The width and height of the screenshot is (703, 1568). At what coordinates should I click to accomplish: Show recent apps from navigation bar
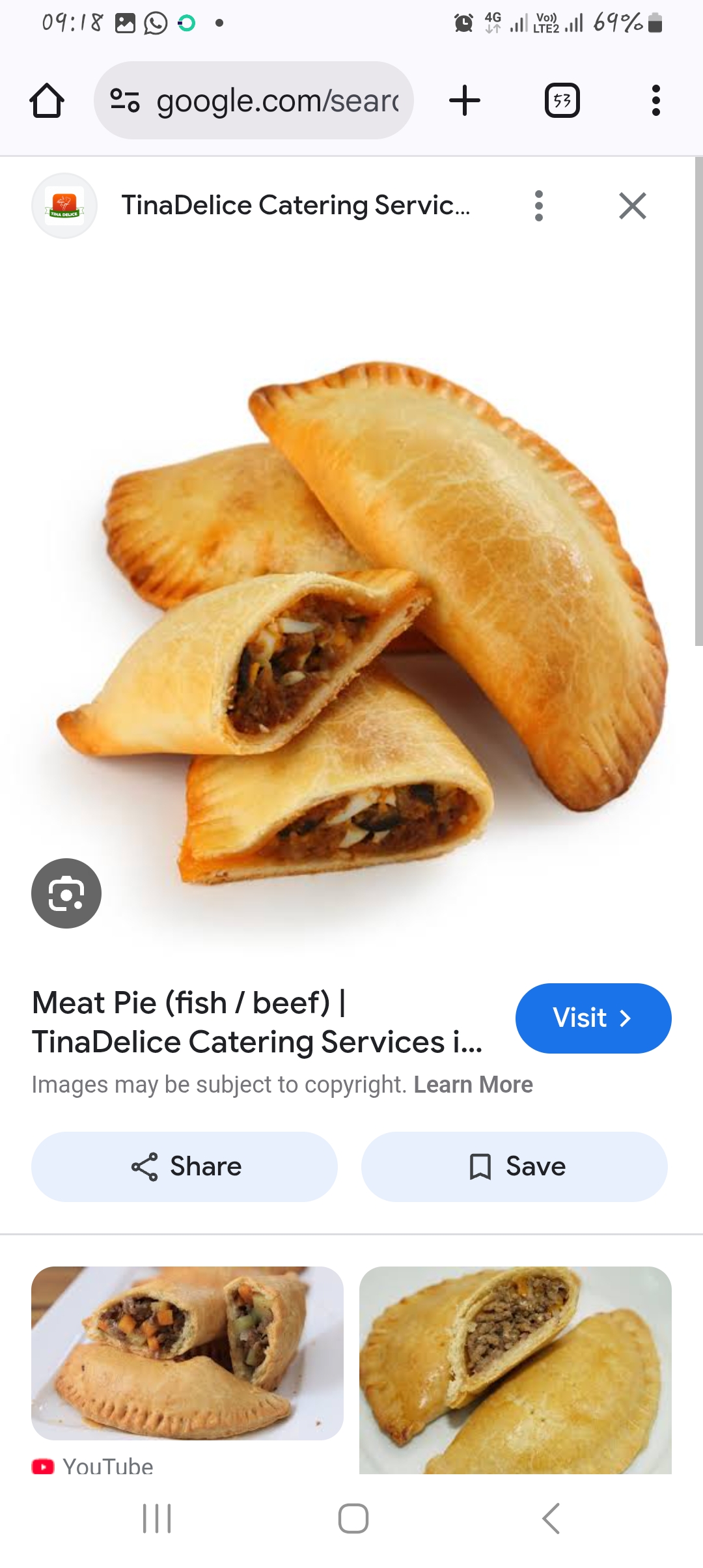click(157, 1519)
